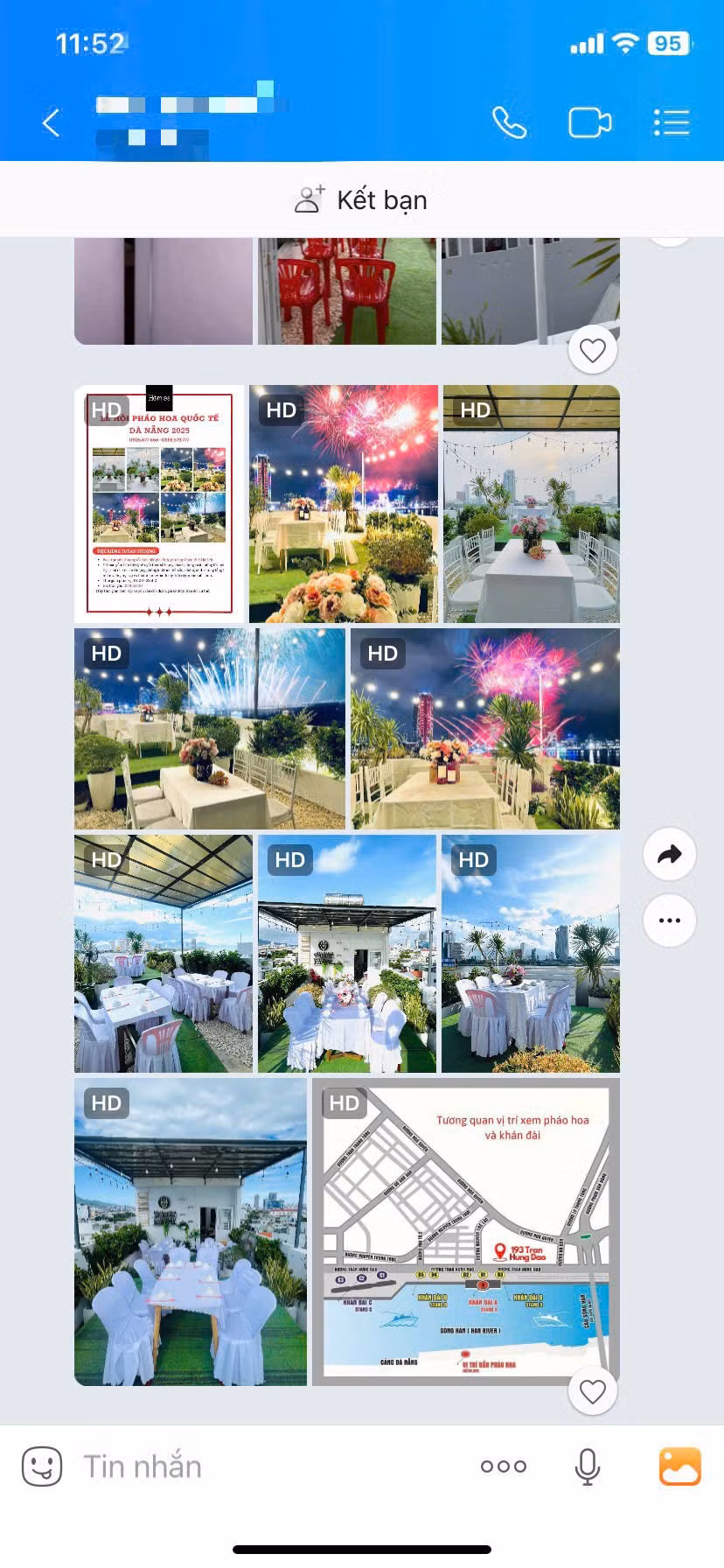Open the photo gallery picker
The image size is (724, 1568).
[679, 1466]
